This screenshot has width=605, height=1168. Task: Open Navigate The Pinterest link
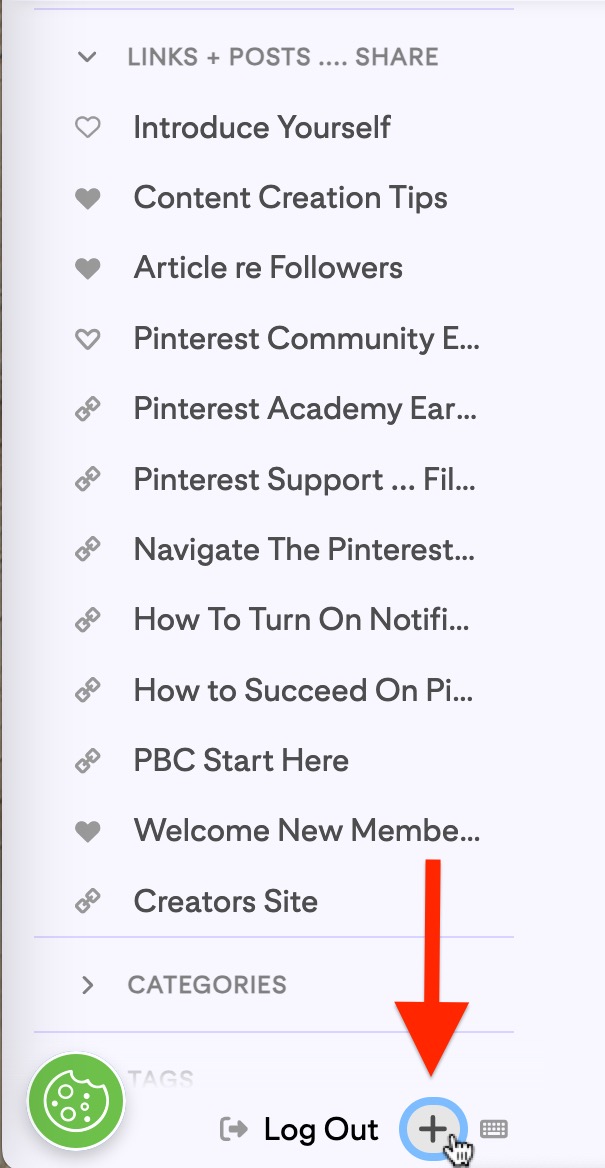[x=304, y=550]
